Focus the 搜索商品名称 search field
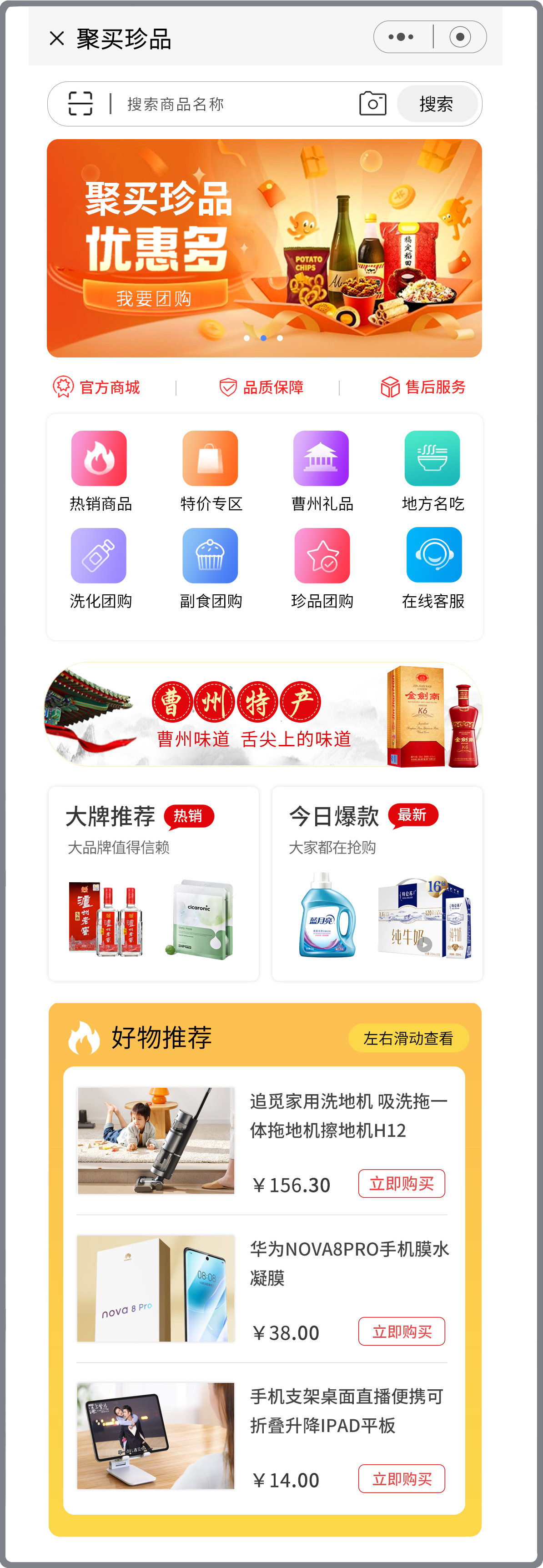The width and height of the screenshot is (543, 1568). (231, 104)
